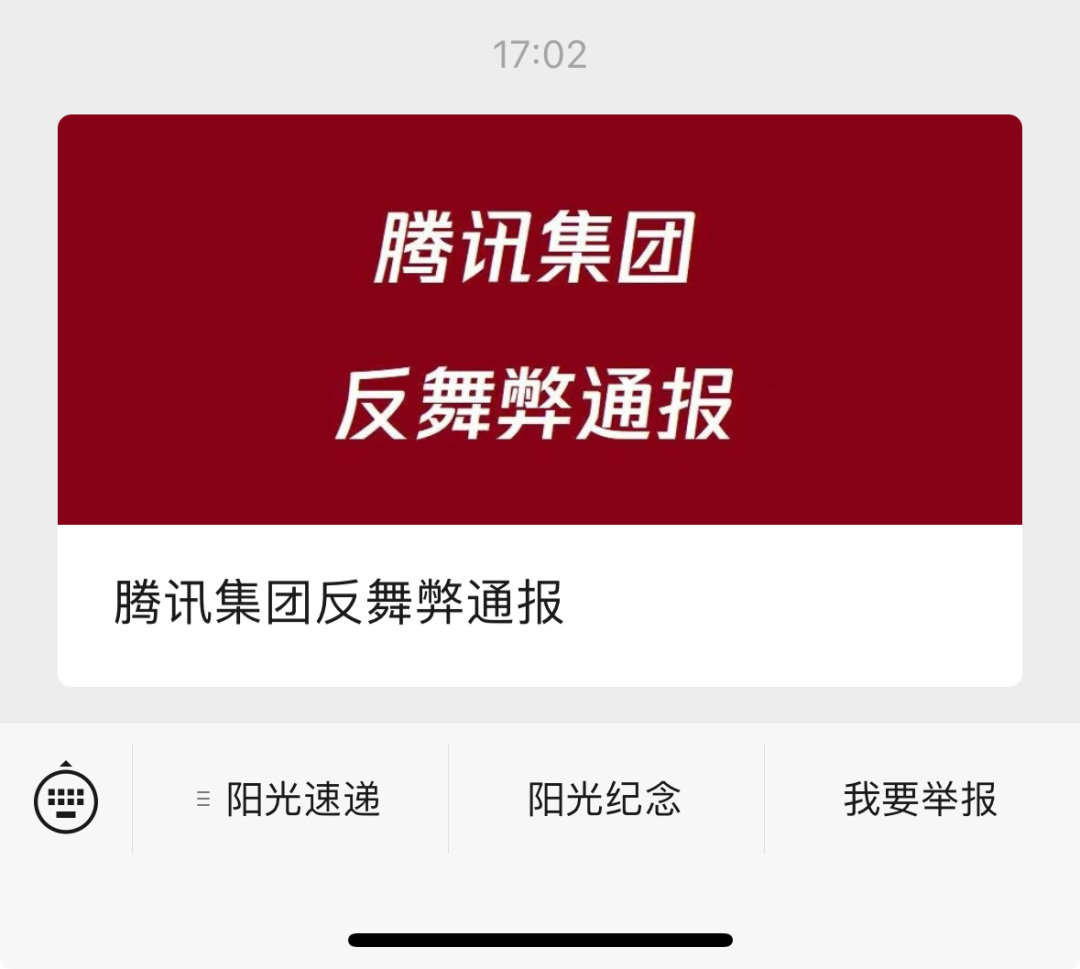1080x969 pixels.
Task: Open the 腾讯集团反舞弊通报 article card
Action: [x=540, y=400]
